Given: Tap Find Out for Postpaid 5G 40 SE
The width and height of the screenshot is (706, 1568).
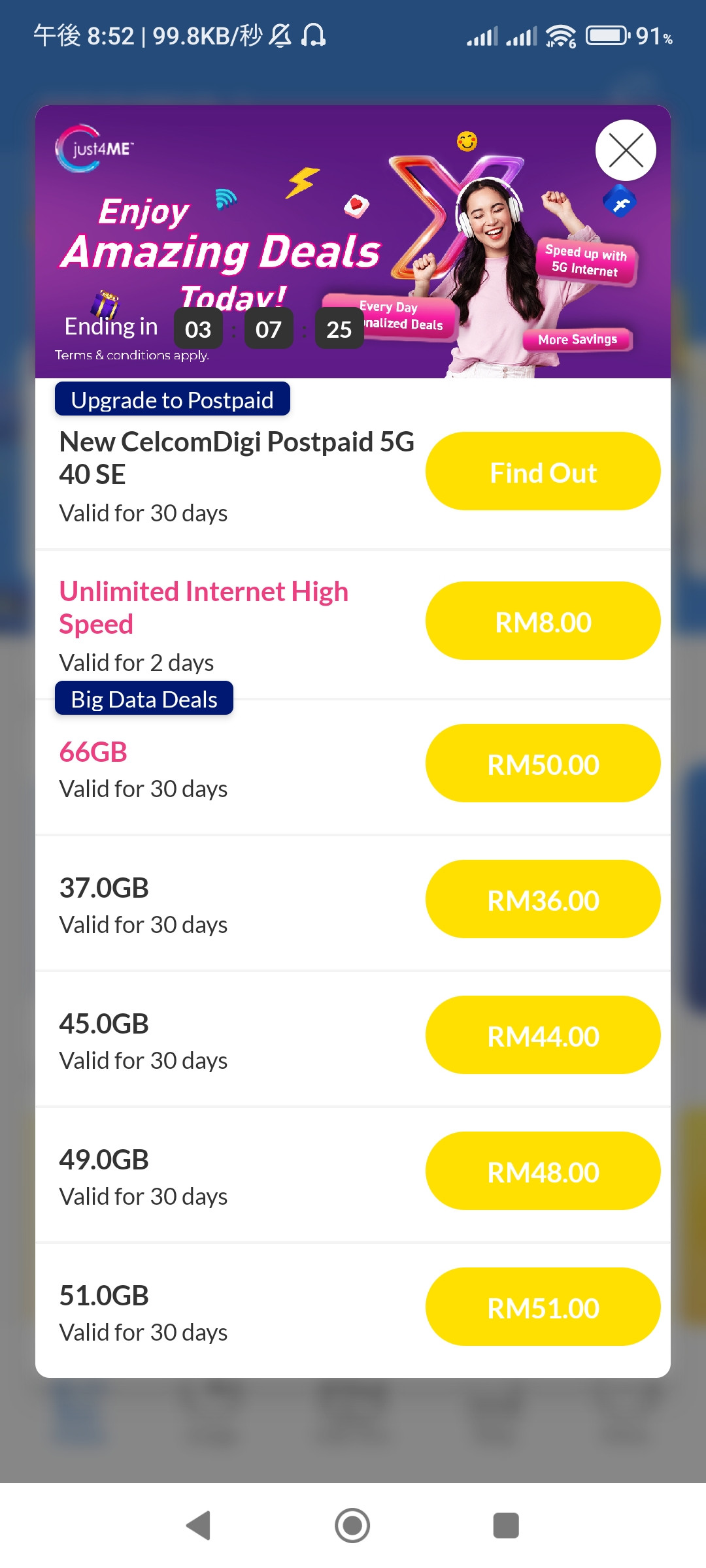Looking at the screenshot, I should [543, 471].
